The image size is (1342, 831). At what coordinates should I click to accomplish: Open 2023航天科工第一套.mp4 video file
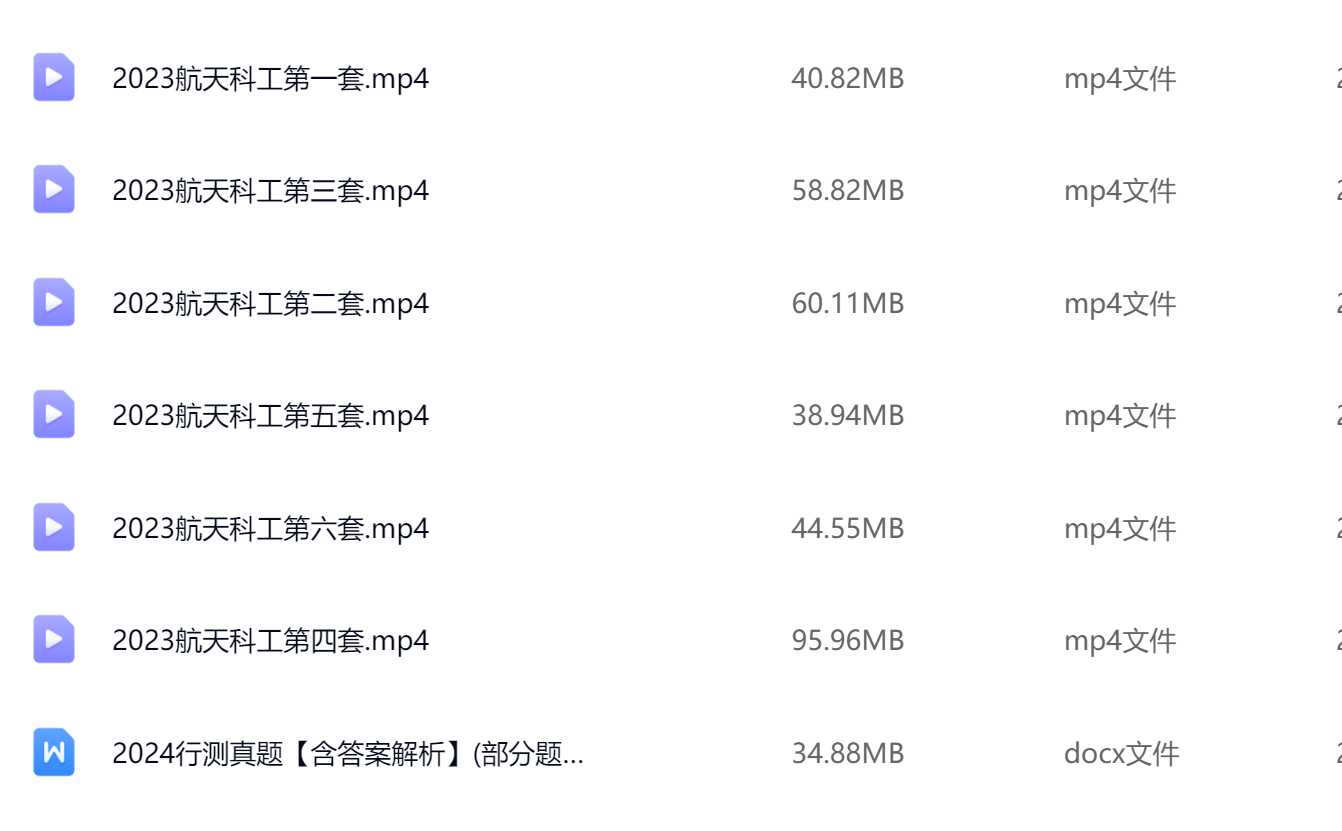click(x=270, y=78)
